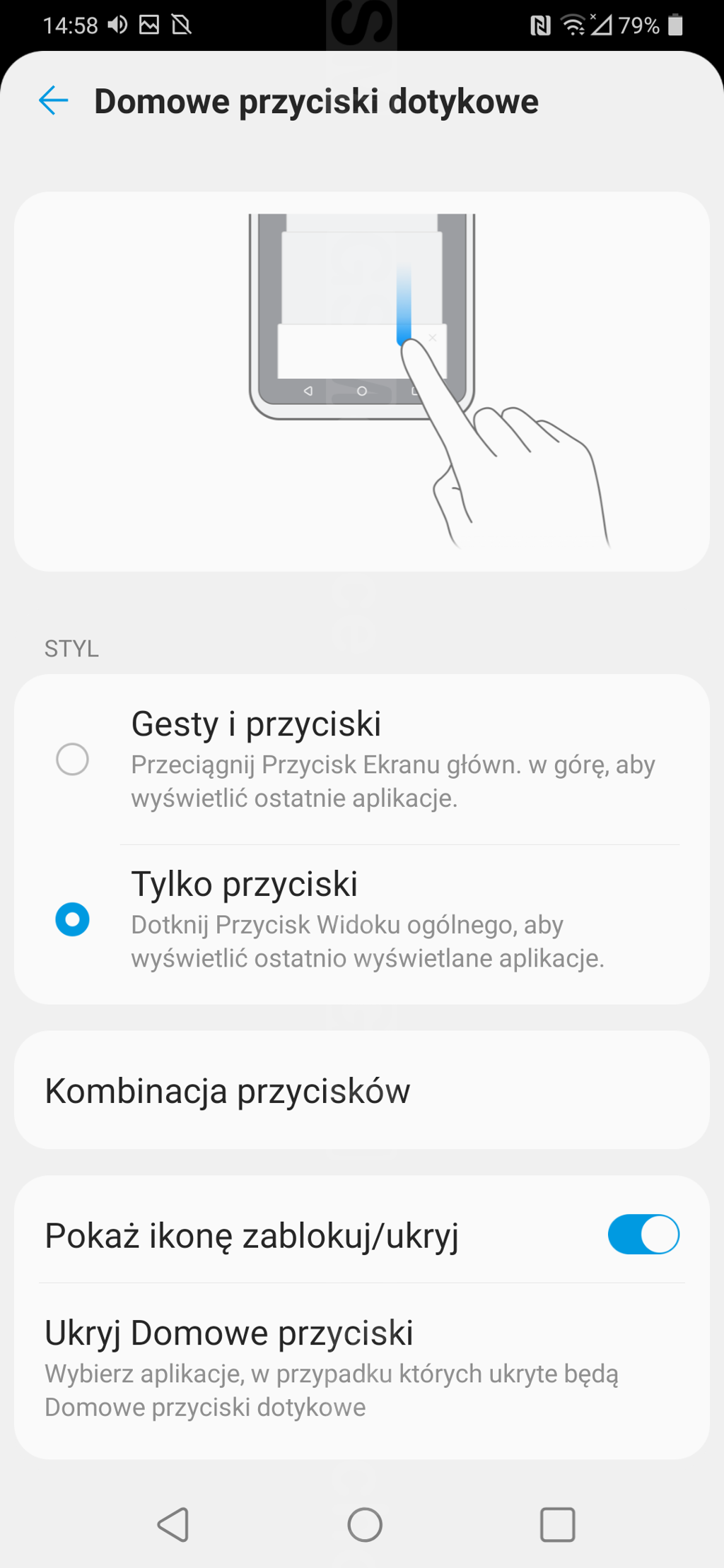This screenshot has height=1568, width=724.
Task: Tap the system home button
Action: pyautogui.click(x=365, y=1524)
